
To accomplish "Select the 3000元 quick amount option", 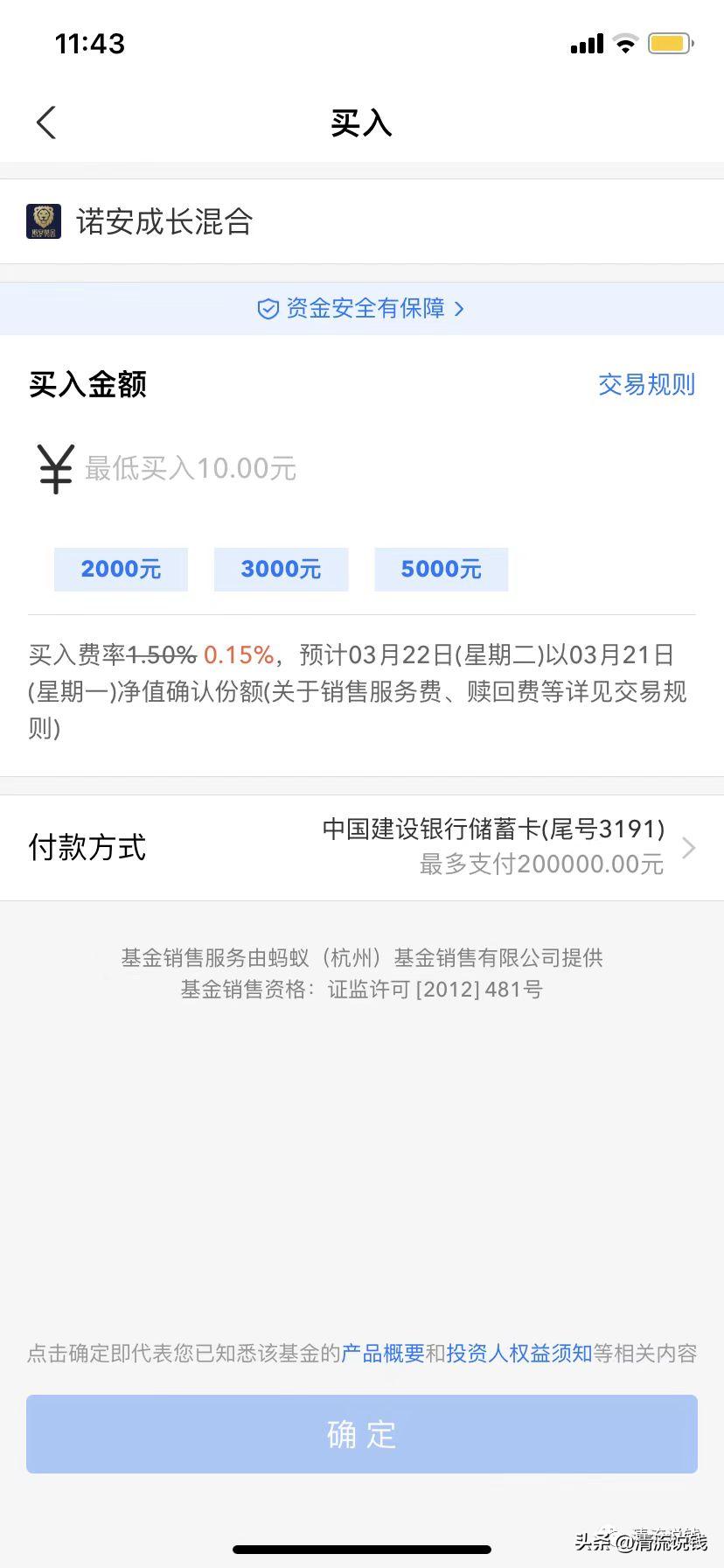I will pyautogui.click(x=281, y=569).
